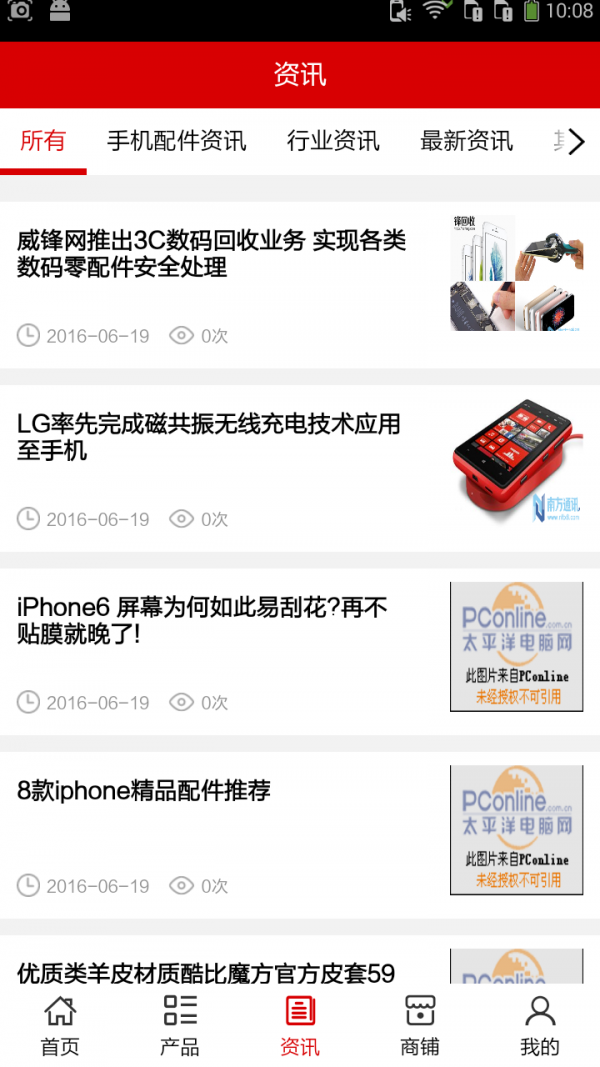Viewport: 600px width, 1067px height.
Task: Switch to the 产品 tab
Action: 180,1026
